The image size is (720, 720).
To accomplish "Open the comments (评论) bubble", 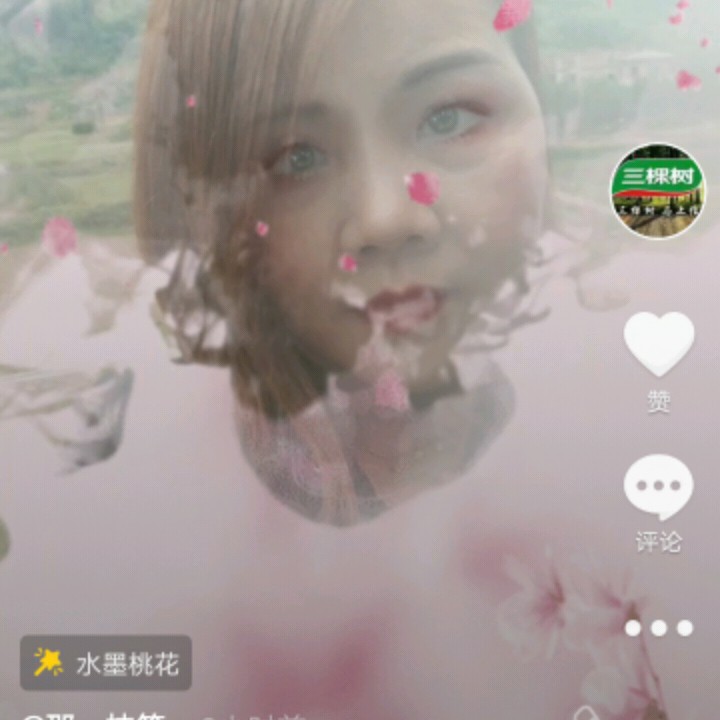I will [x=658, y=488].
